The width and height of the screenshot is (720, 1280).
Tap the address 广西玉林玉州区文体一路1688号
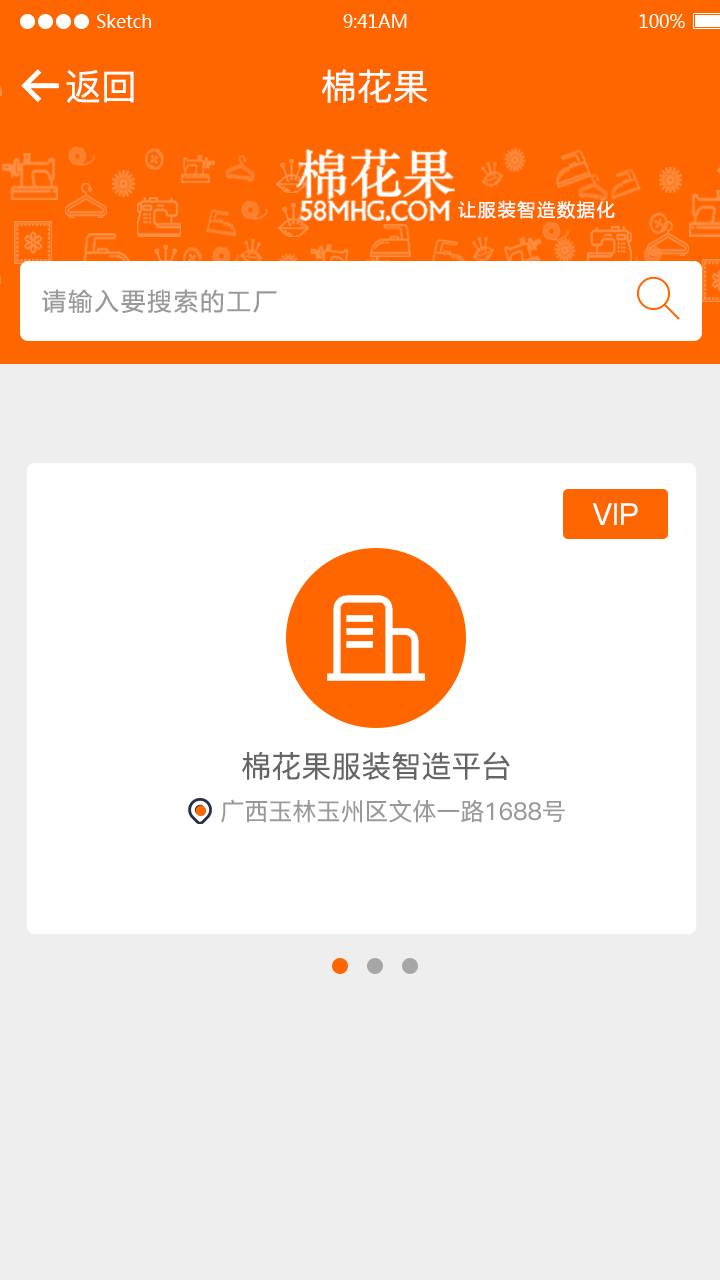click(390, 811)
